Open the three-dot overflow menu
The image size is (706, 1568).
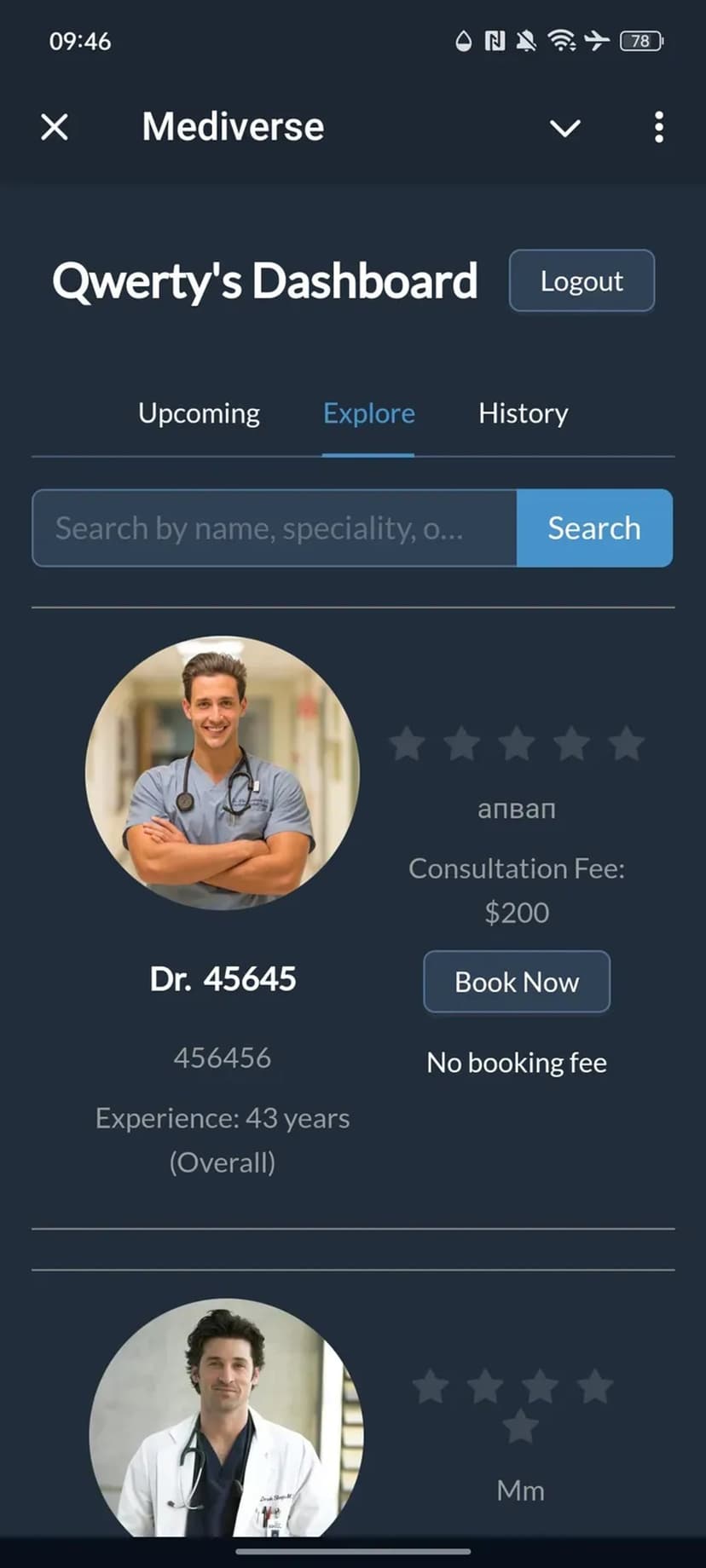click(658, 128)
